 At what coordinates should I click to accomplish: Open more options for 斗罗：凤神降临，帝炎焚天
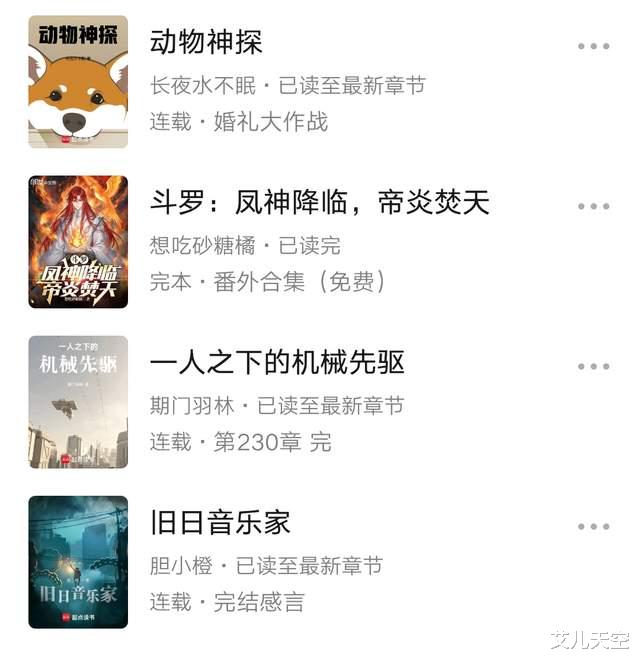coord(593,206)
